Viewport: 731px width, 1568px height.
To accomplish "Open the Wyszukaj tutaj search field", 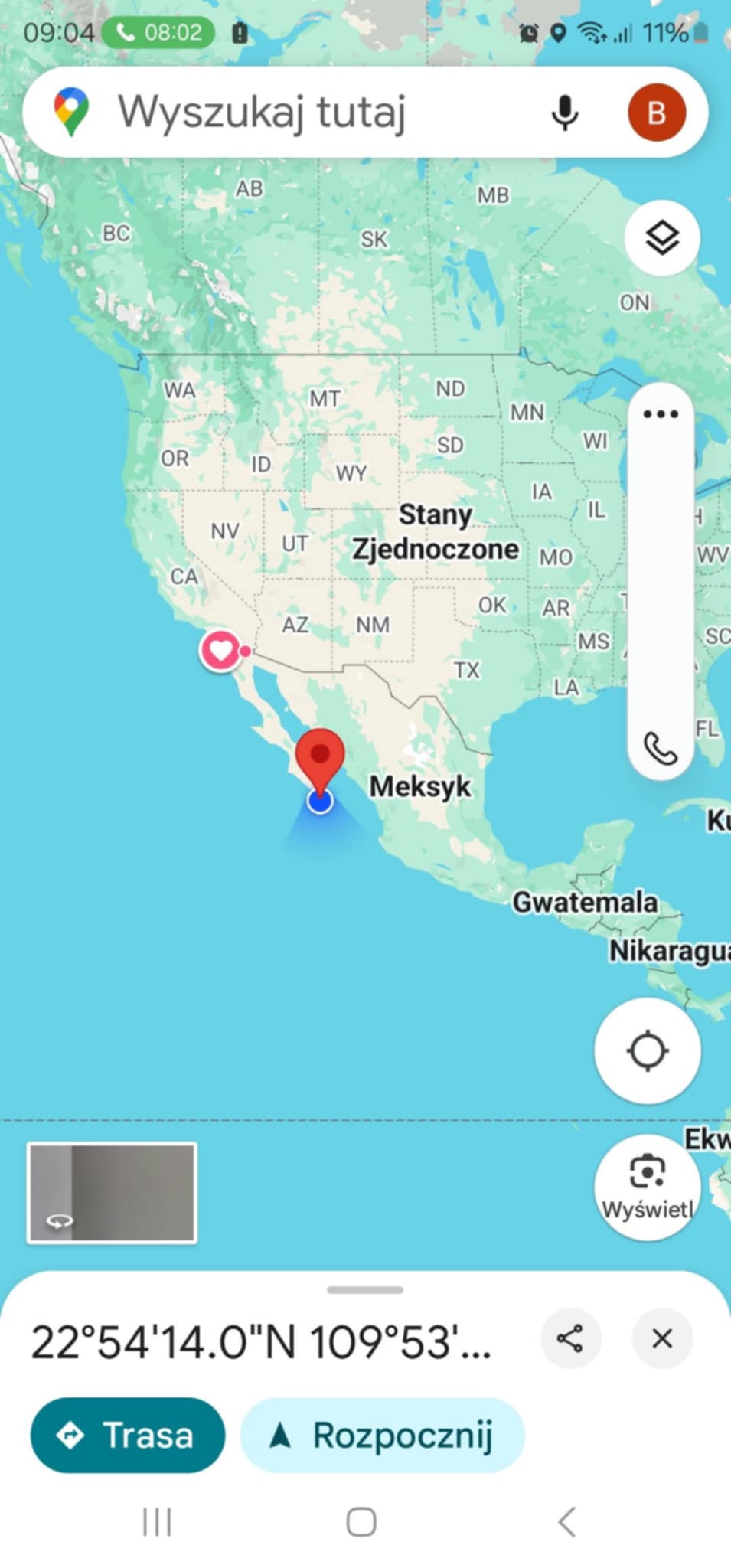I will (x=306, y=113).
